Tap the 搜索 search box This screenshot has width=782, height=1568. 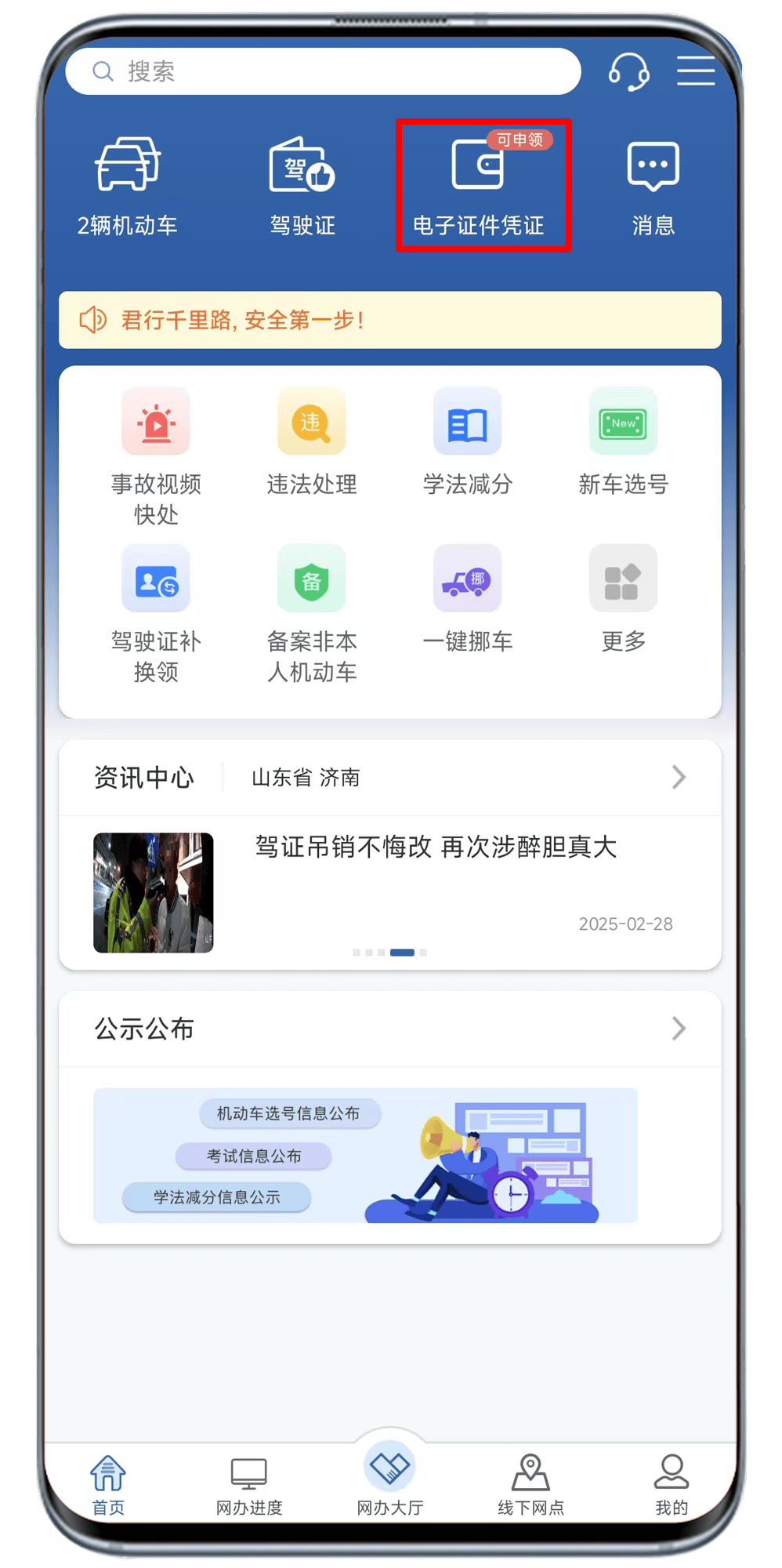323,71
